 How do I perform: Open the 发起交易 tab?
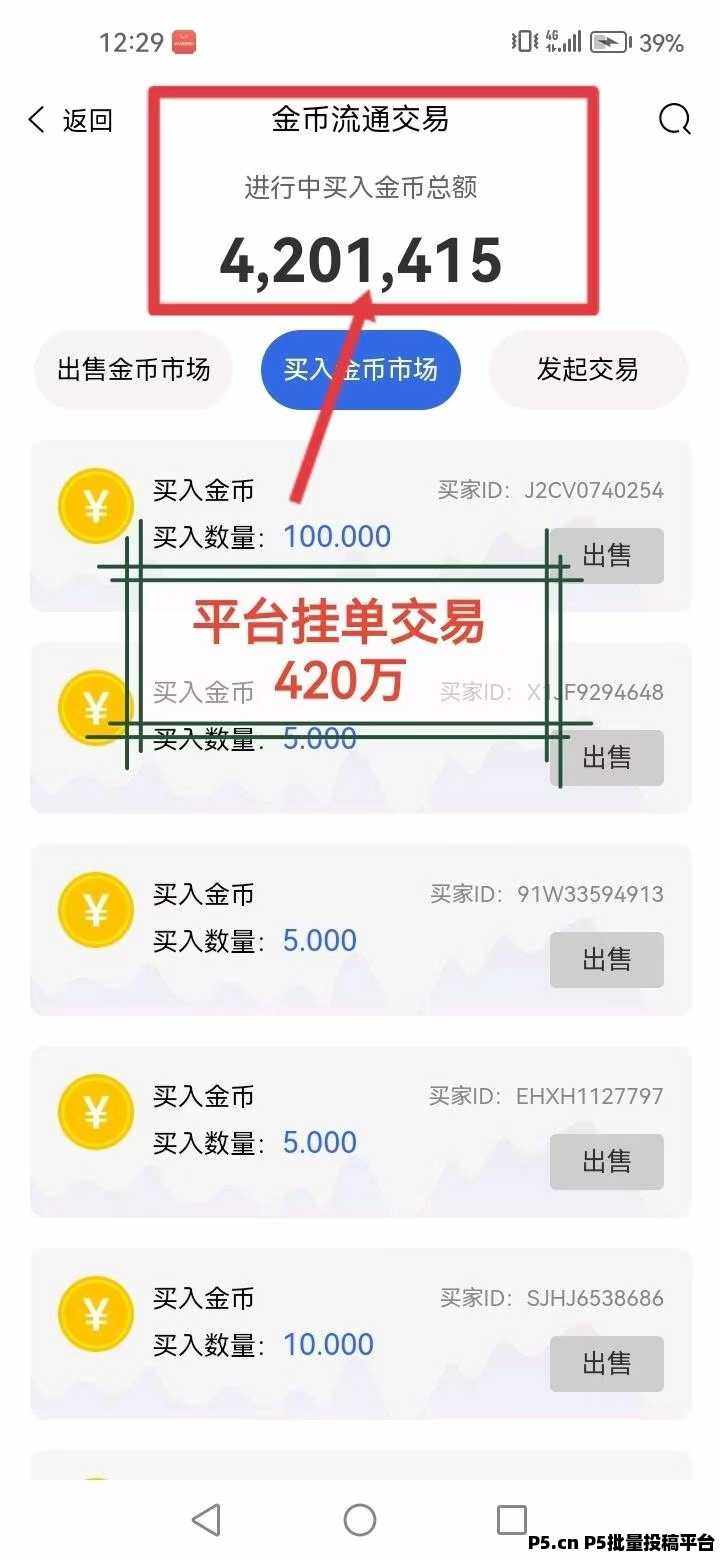coord(587,370)
